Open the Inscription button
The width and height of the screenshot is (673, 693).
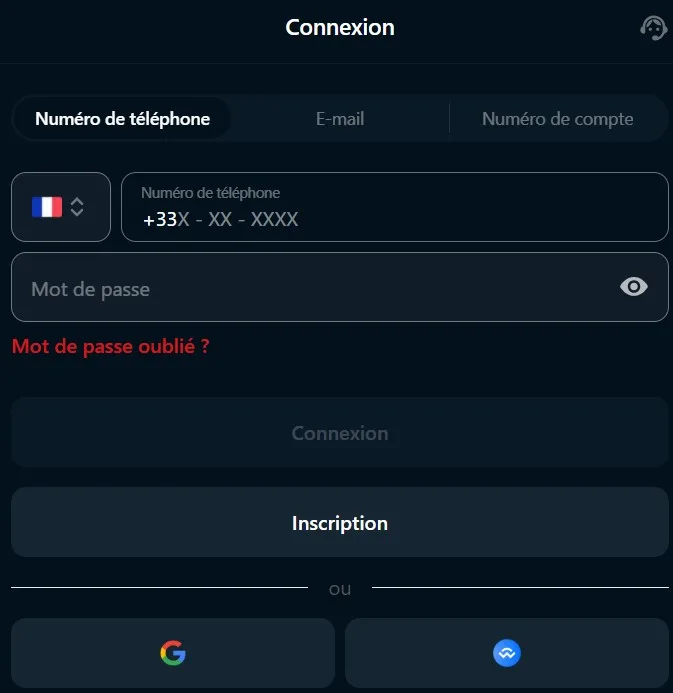340,522
